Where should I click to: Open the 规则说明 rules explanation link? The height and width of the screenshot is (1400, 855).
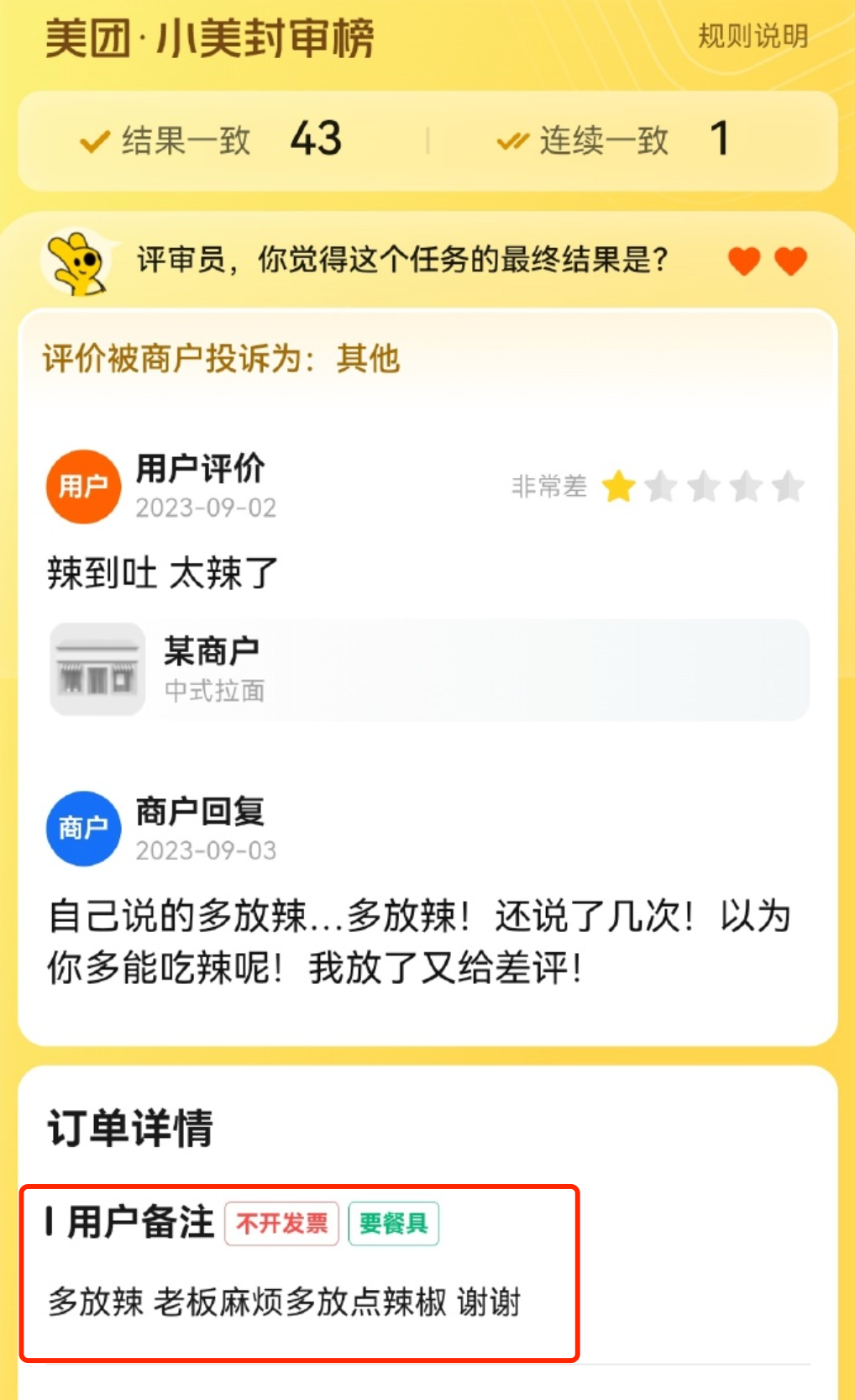click(753, 36)
